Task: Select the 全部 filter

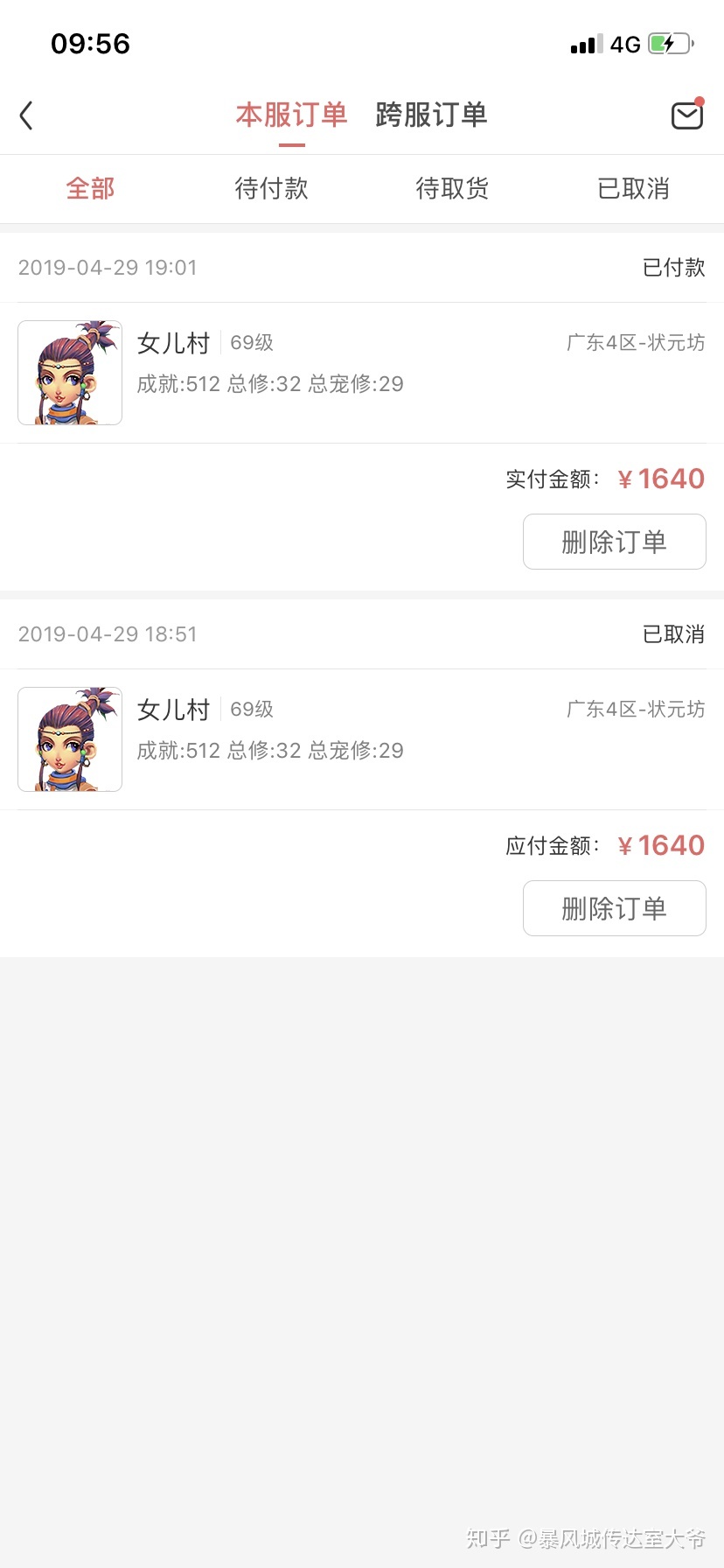Action: coord(90,189)
